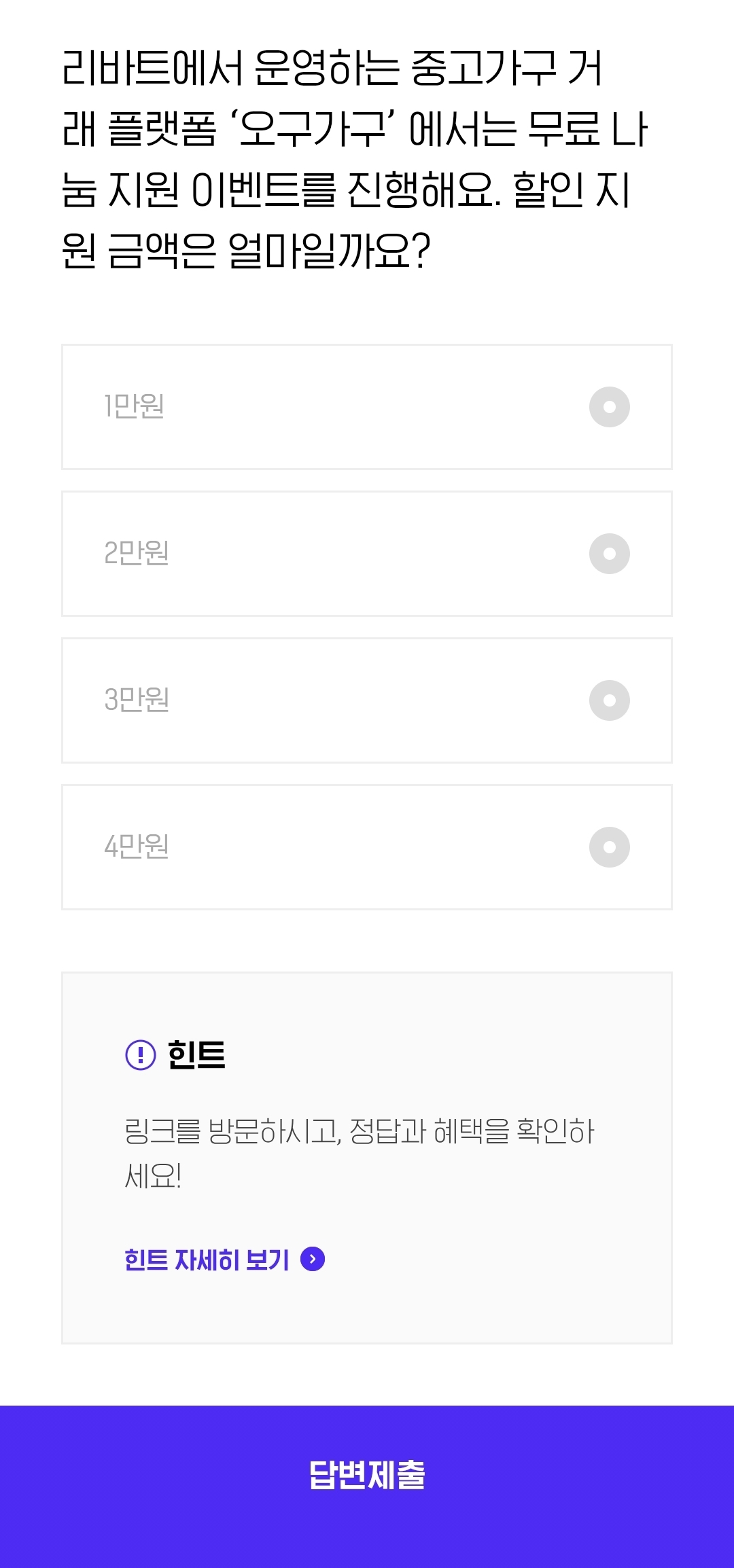Click the 2만원 answer option row
This screenshot has height=1568, width=734.
pyautogui.click(x=367, y=553)
